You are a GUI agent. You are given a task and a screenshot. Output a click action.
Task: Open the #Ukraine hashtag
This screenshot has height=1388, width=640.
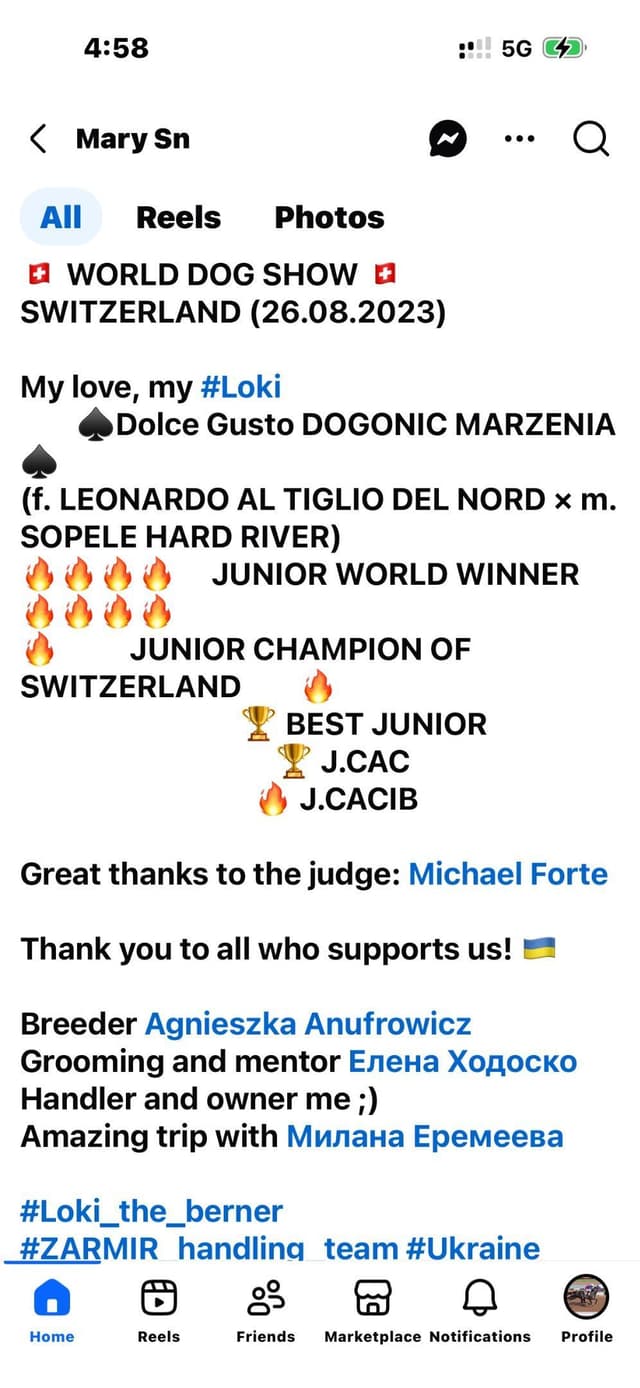[x=473, y=1248]
